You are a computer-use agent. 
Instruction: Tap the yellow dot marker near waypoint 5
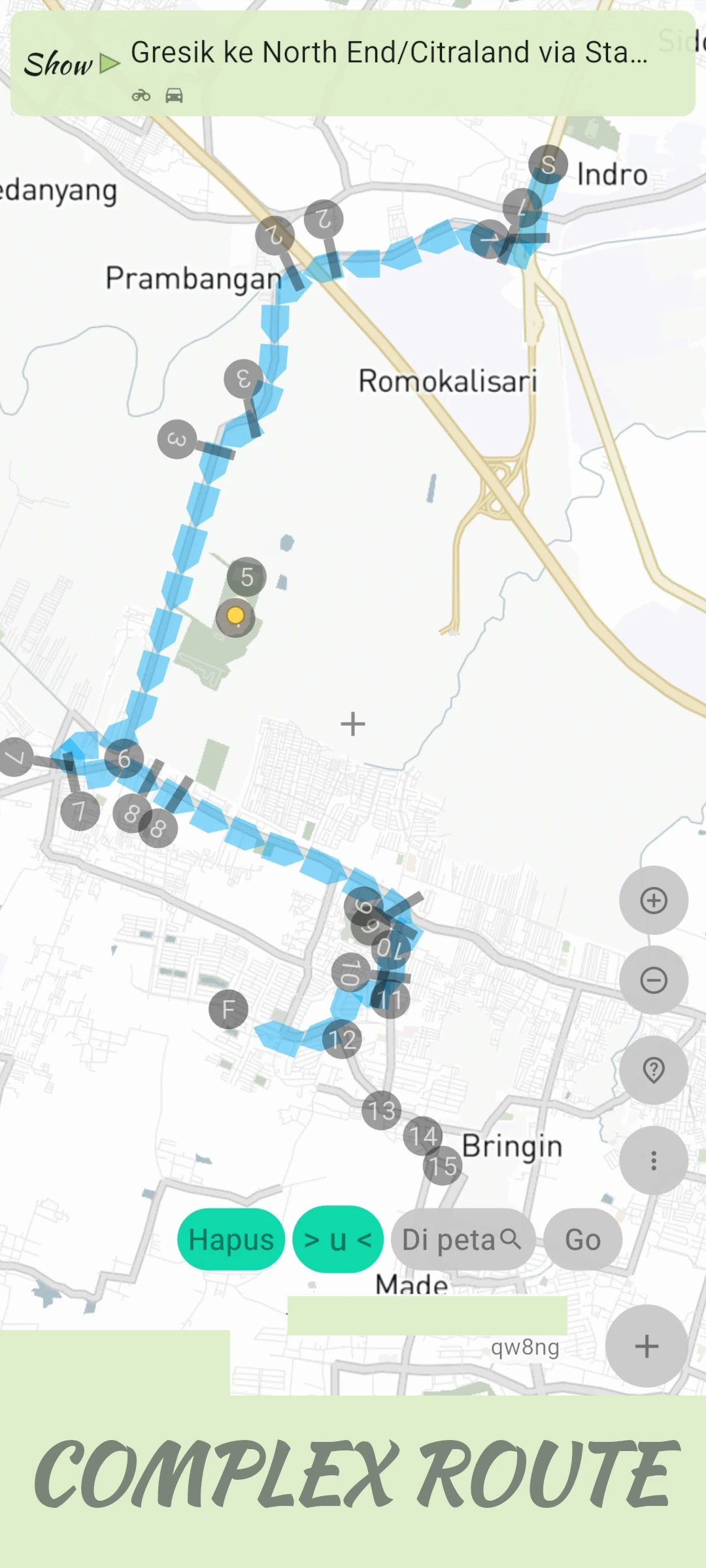(x=236, y=615)
